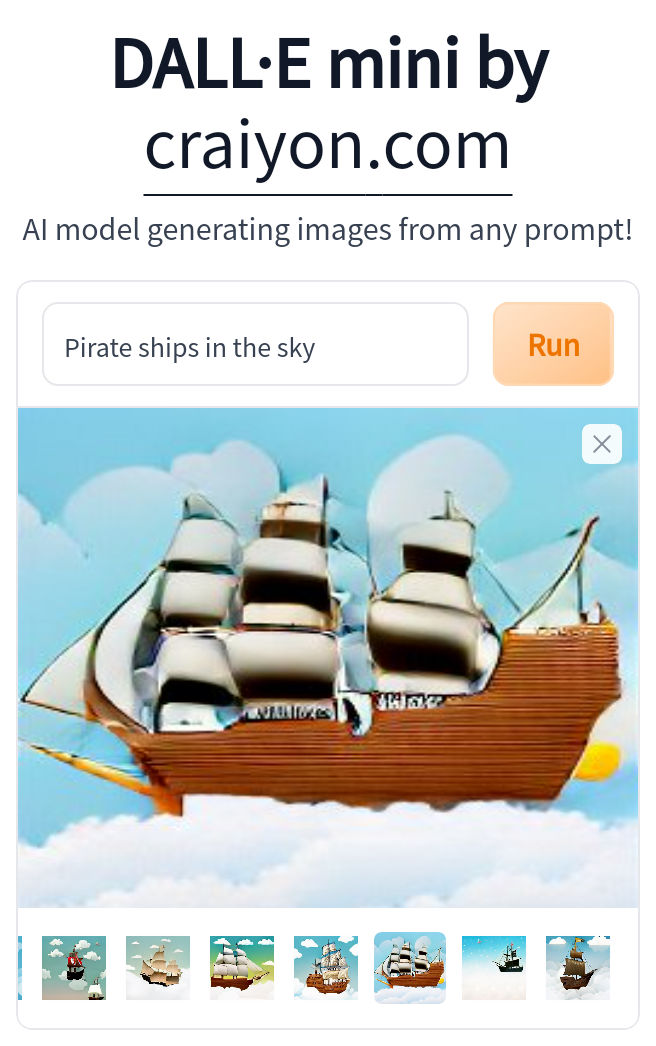
Task: Select the ship thumbnail with green-yellow sky
Action: [242, 967]
